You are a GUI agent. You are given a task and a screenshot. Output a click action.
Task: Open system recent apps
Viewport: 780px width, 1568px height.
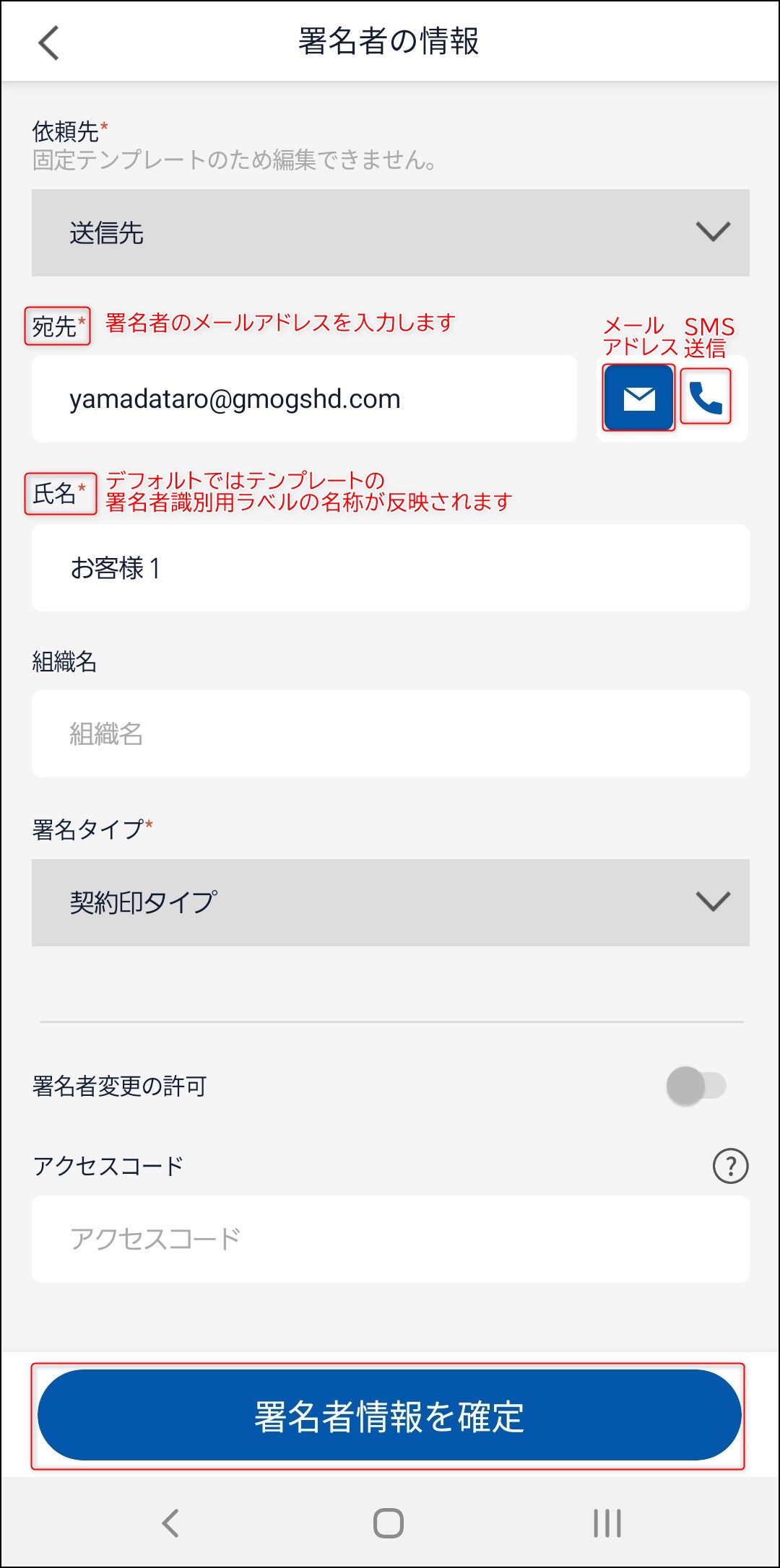(607, 1523)
